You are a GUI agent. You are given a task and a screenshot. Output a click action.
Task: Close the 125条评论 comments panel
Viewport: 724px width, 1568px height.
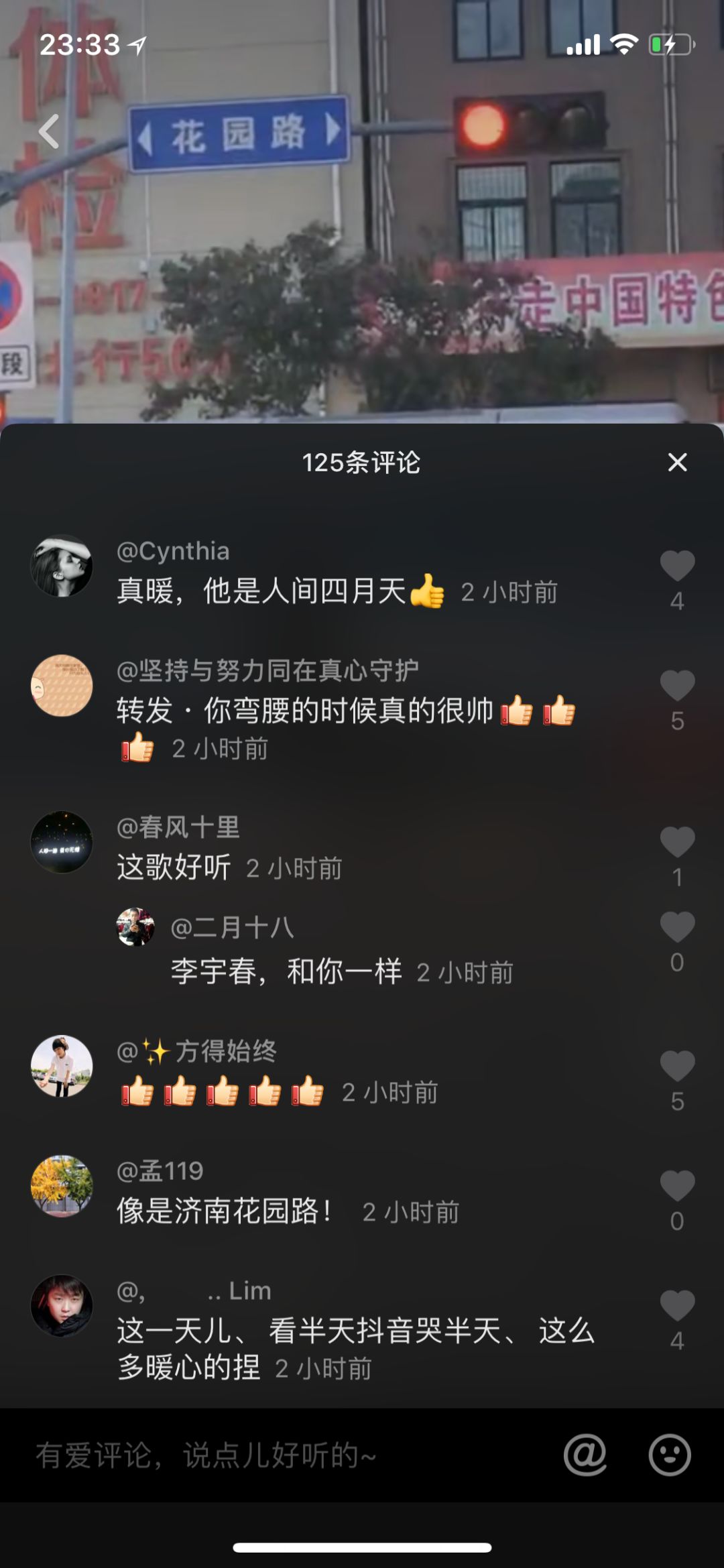click(677, 463)
